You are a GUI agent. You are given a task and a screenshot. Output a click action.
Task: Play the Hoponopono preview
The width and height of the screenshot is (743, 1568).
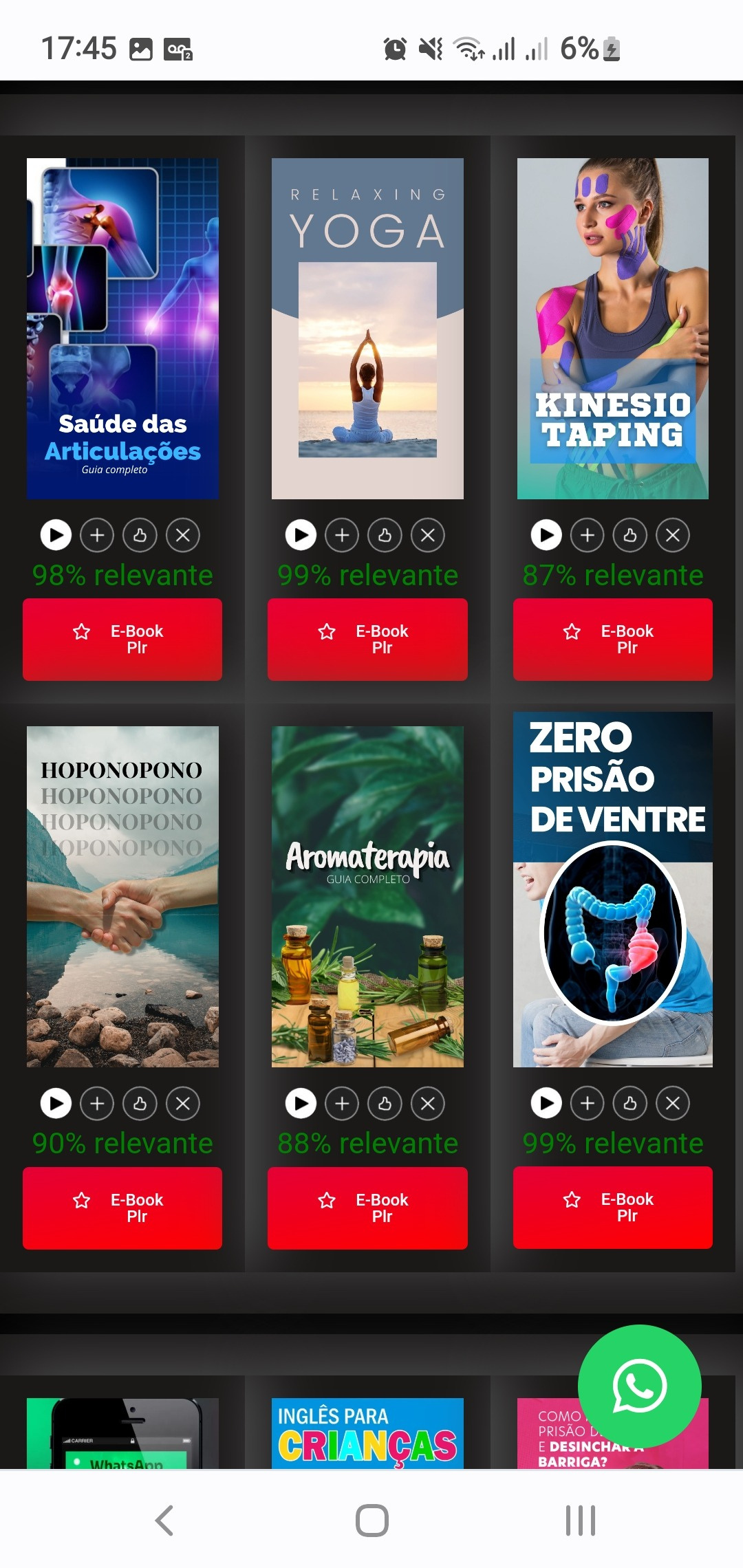click(x=56, y=1103)
